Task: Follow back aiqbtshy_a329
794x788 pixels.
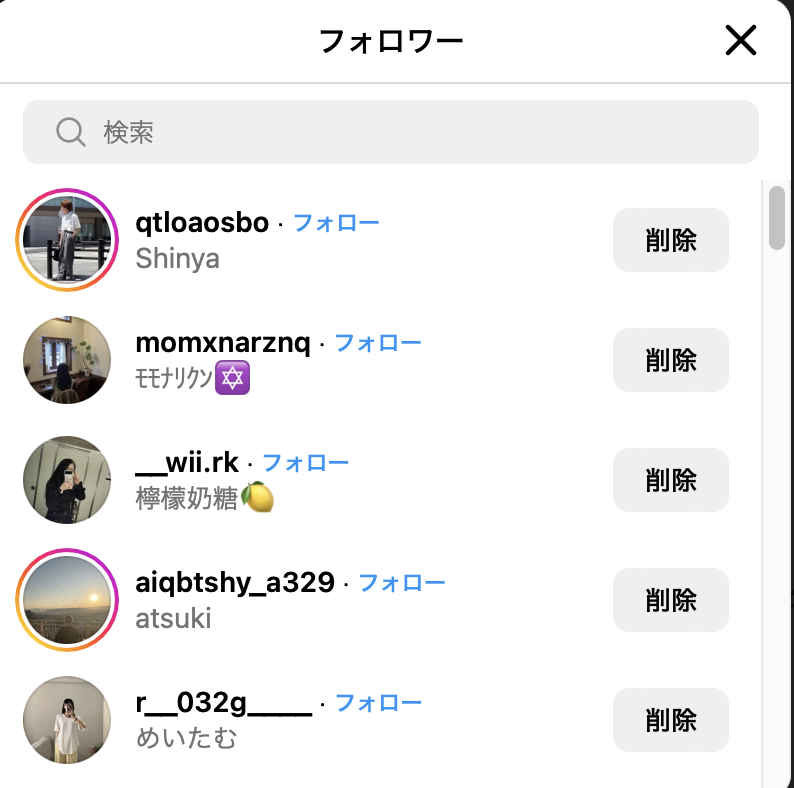Action: pyautogui.click(x=402, y=583)
